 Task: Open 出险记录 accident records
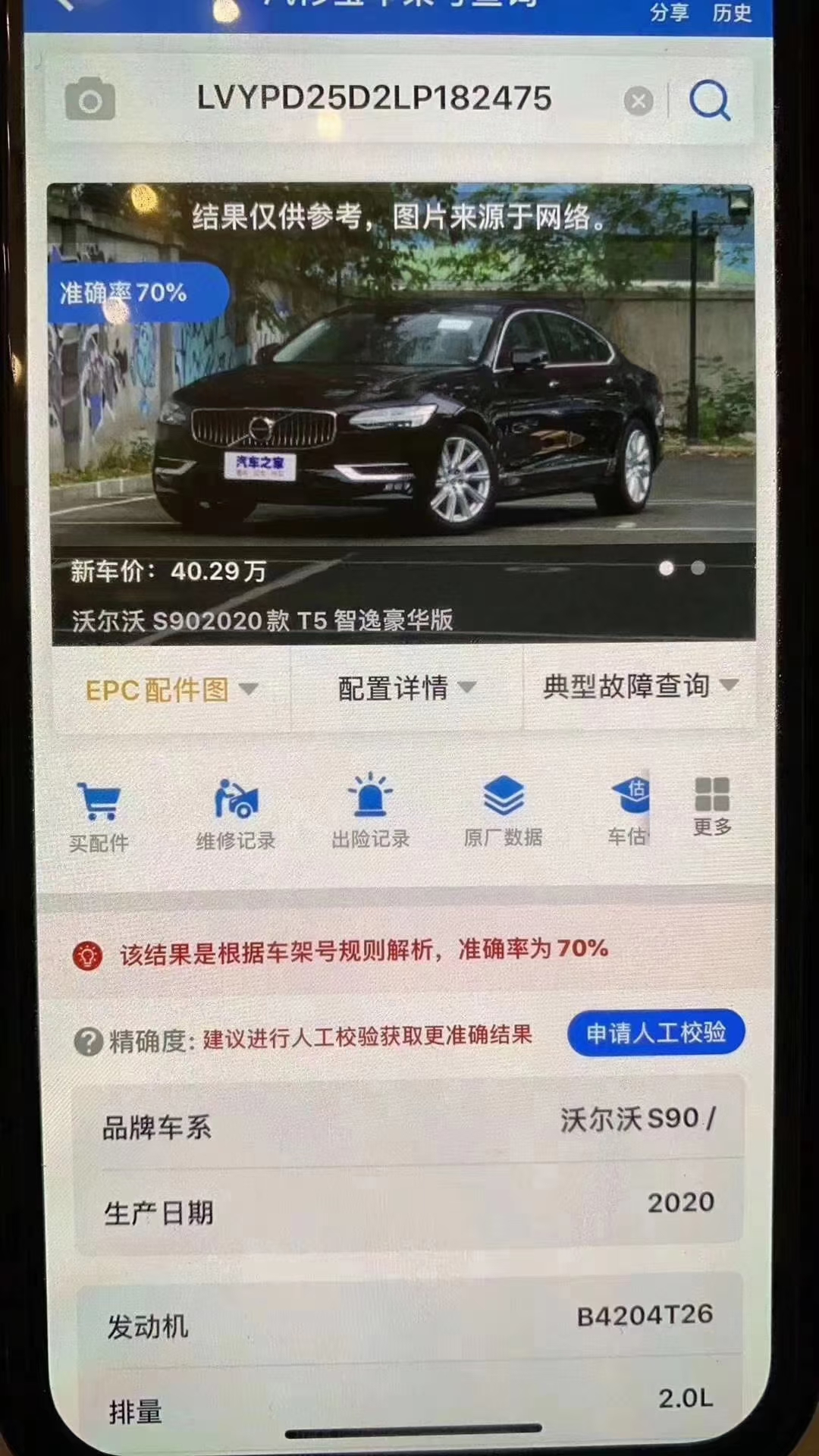[x=370, y=811]
